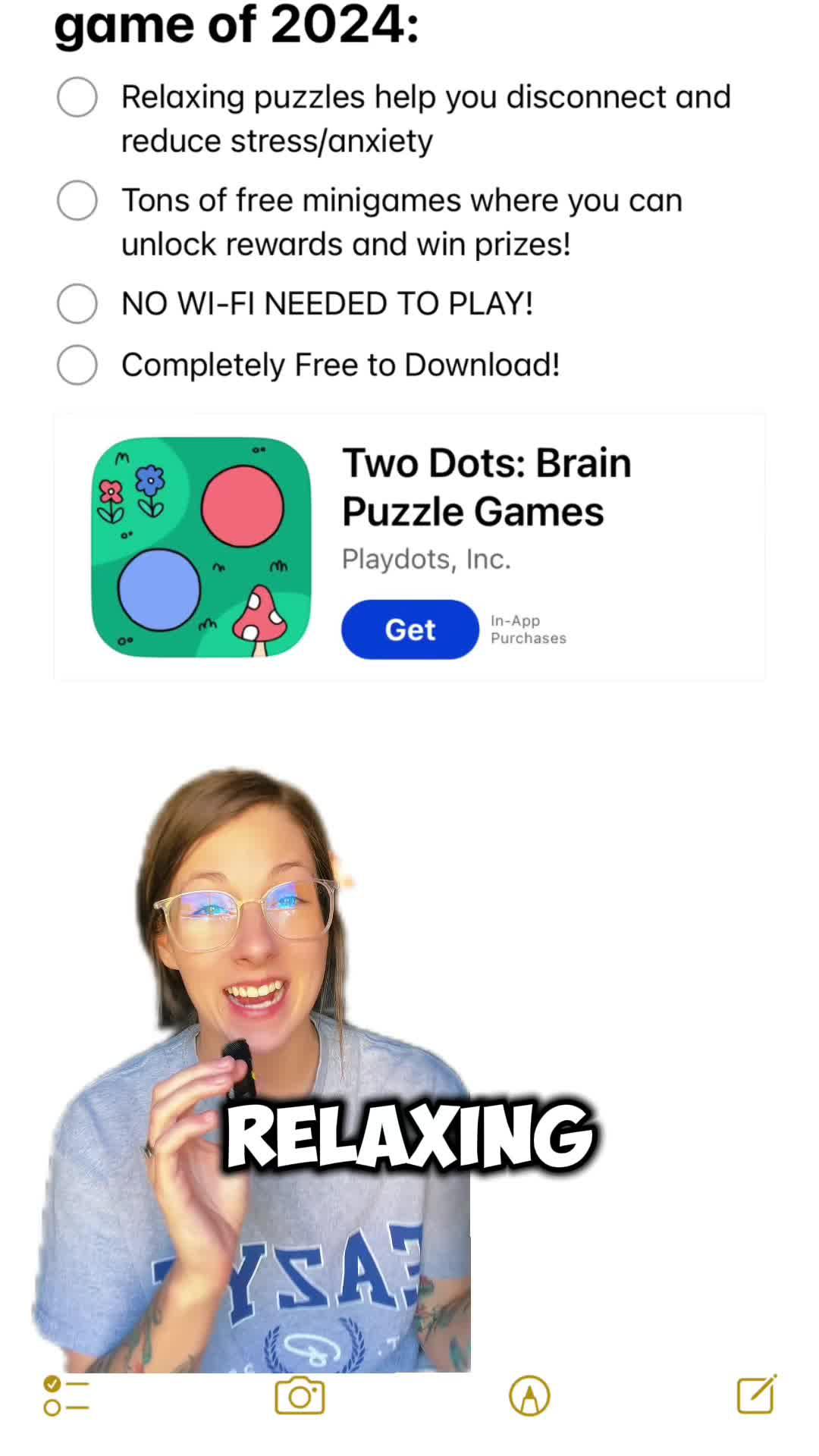
Task: Tap the Get button
Action: pos(409,629)
